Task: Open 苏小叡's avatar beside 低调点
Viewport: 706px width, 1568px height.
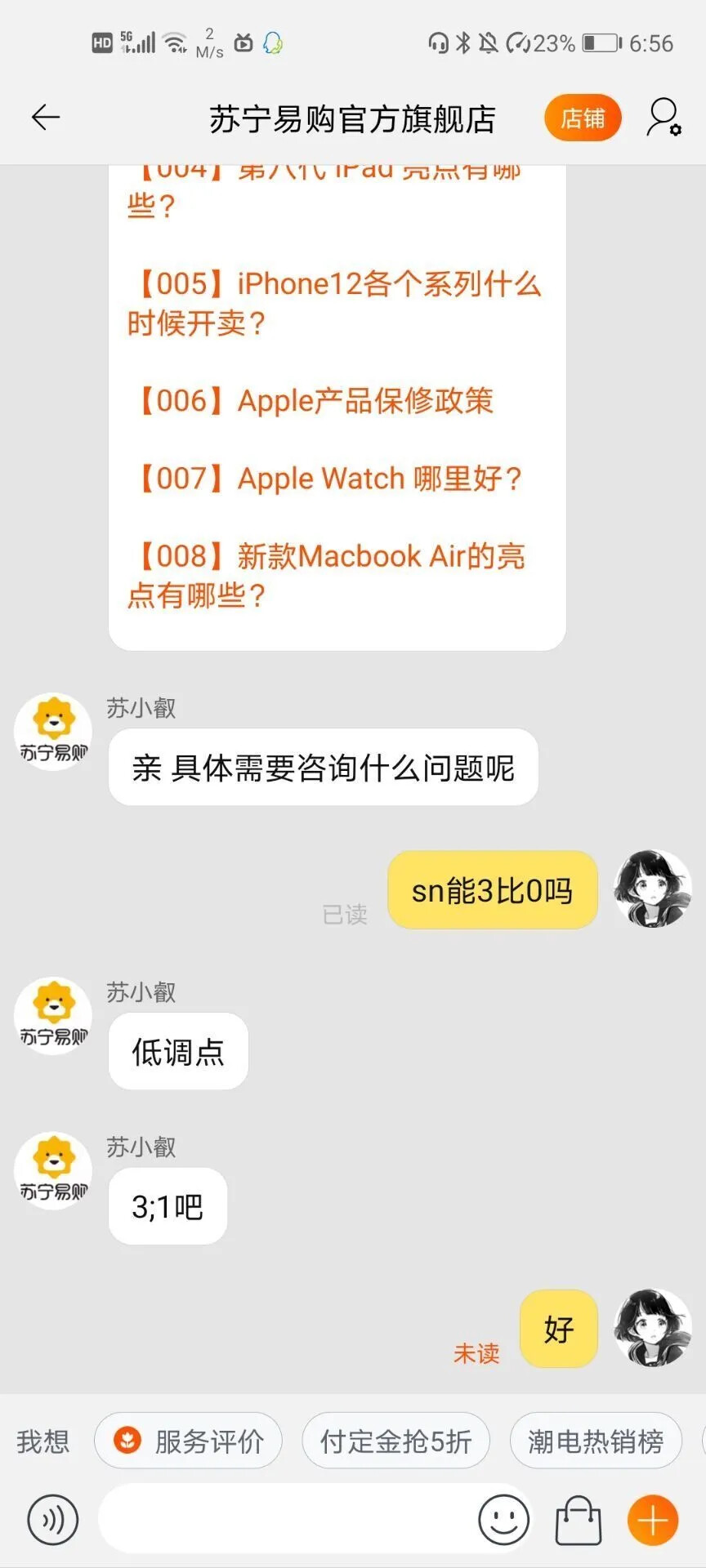Action: point(54,1016)
